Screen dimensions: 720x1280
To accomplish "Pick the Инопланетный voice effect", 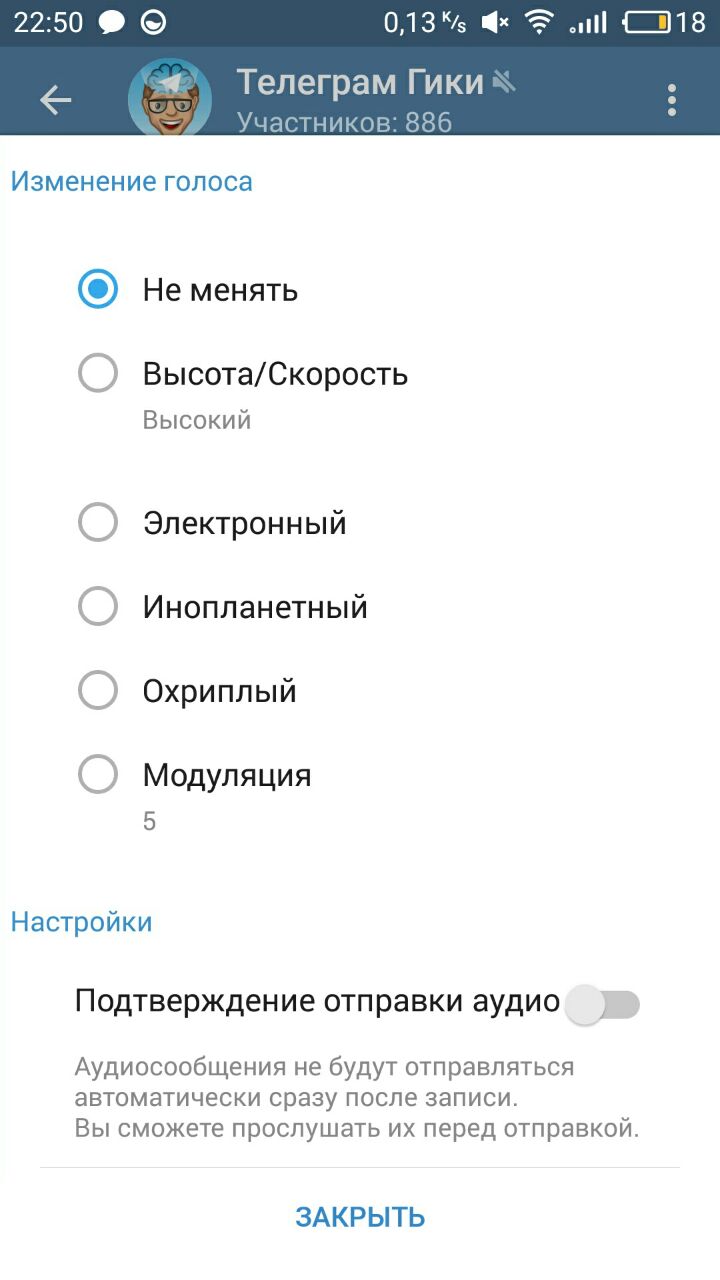I will click(x=98, y=606).
